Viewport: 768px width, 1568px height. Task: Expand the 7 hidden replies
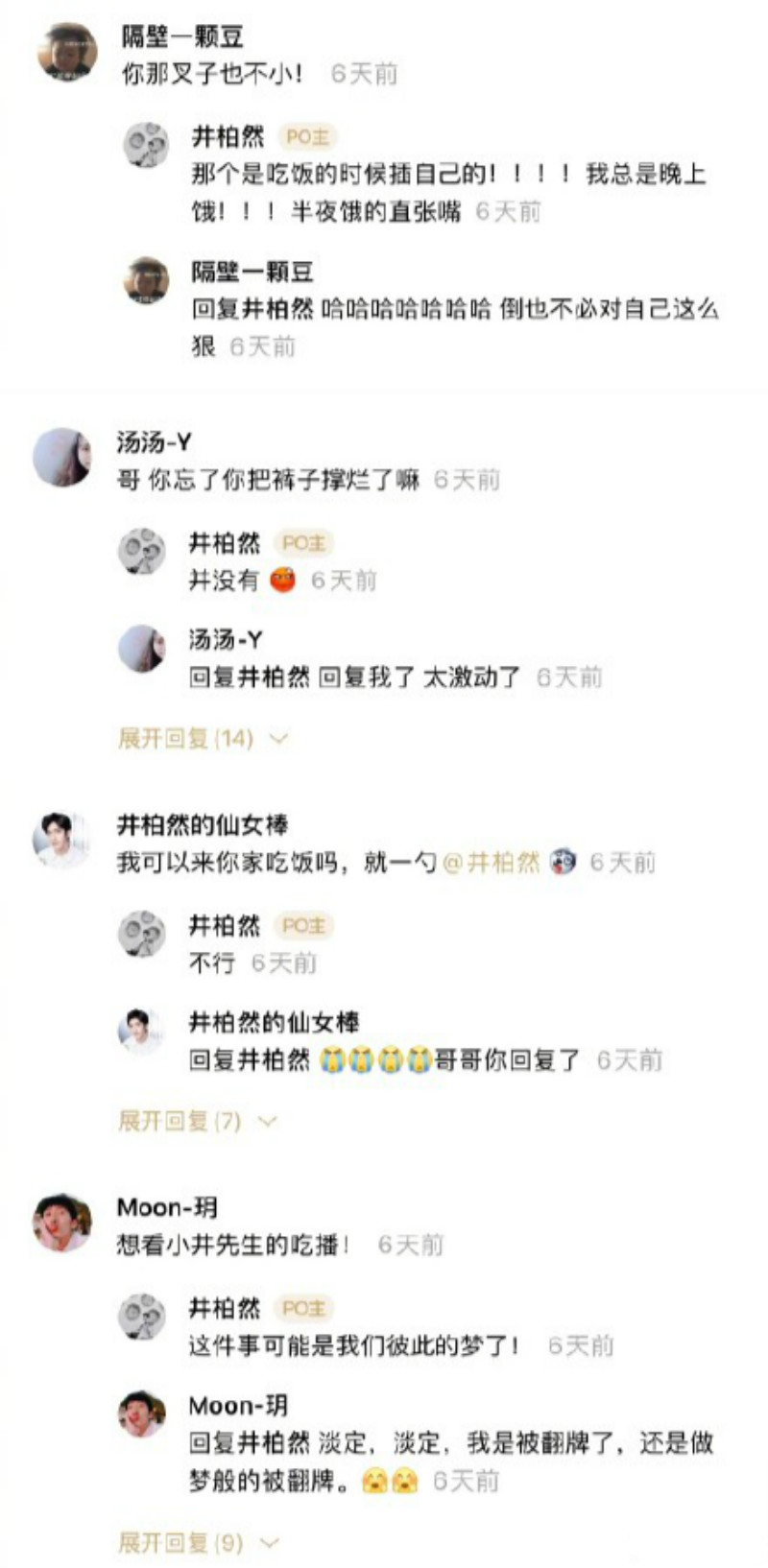196,1120
